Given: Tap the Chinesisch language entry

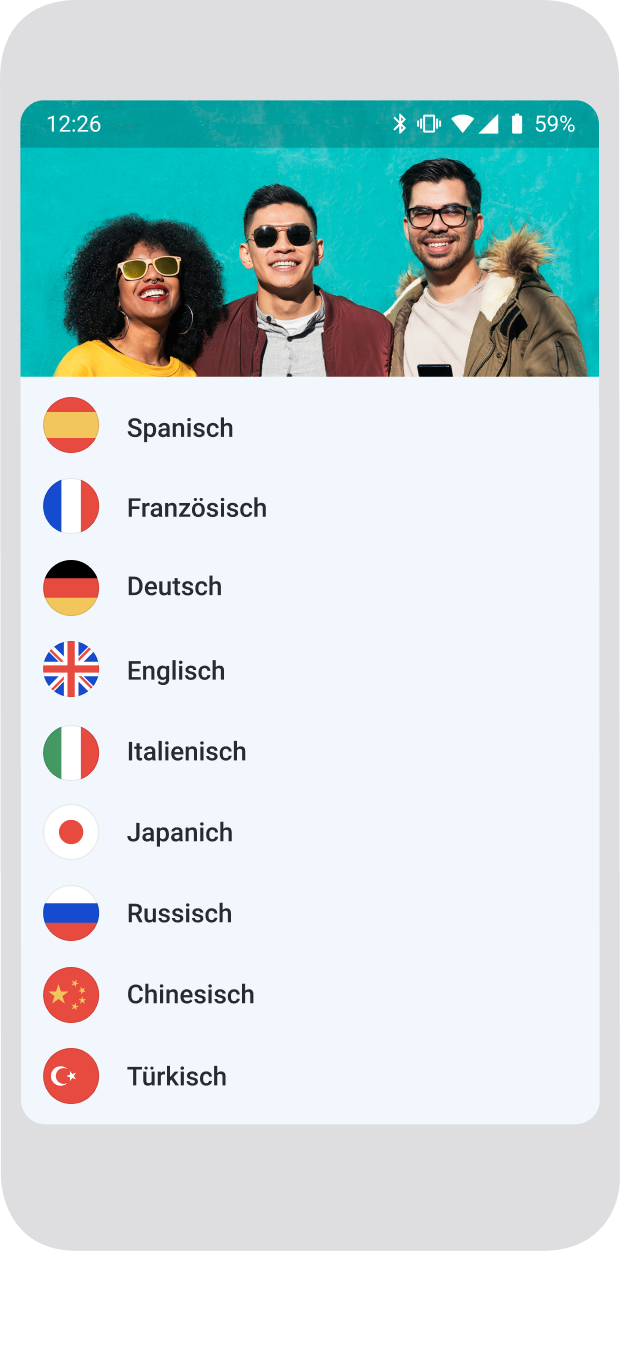Looking at the screenshot, I should click(x=190, y=994).
